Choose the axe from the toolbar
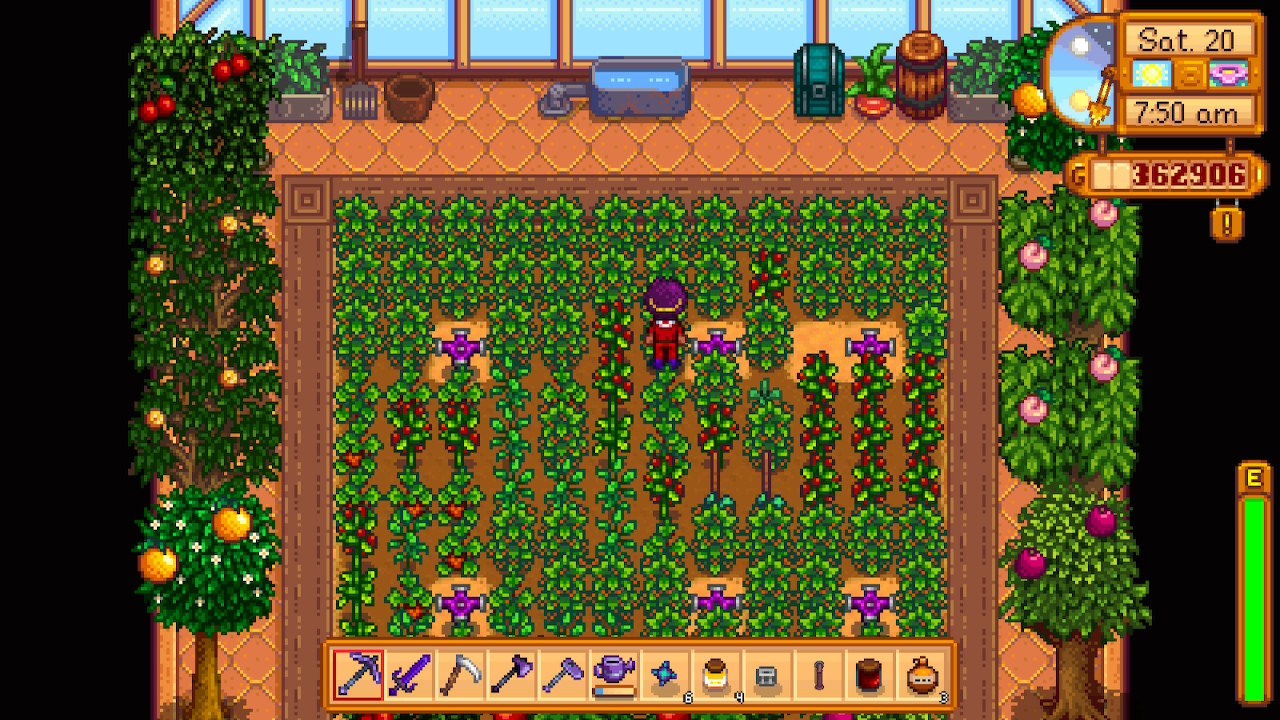The image size is (1280, 720). (x=512, y=674)
